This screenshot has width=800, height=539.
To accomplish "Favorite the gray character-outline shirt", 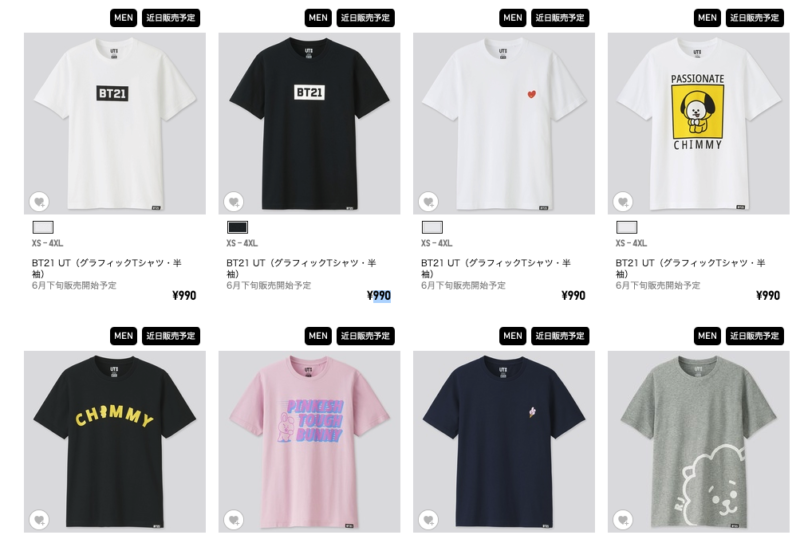I will [x=622, y=519].
